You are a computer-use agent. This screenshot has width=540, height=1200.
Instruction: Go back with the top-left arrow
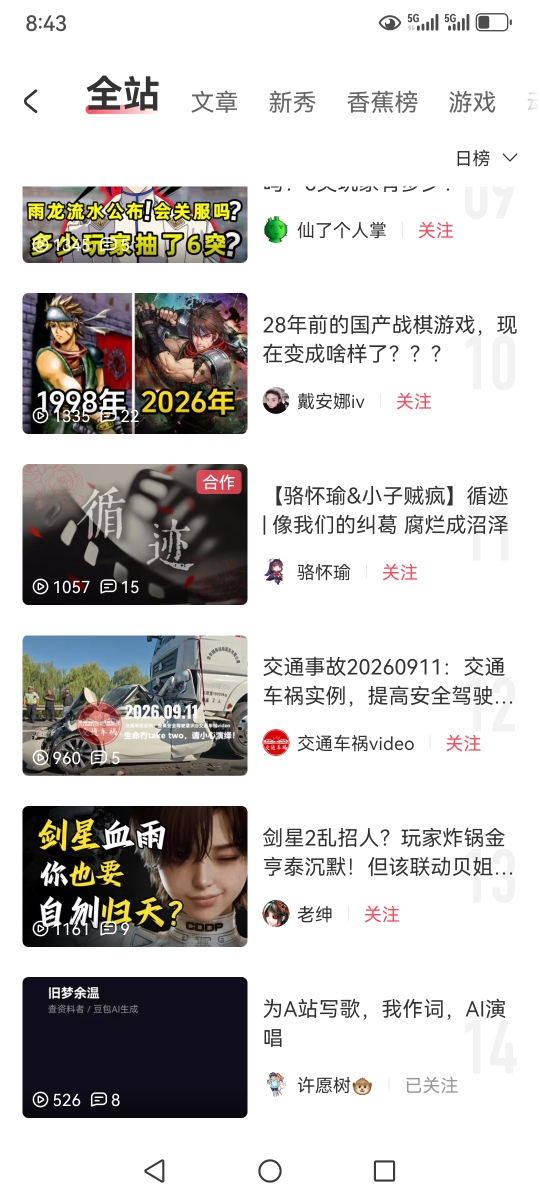point(31,101)
